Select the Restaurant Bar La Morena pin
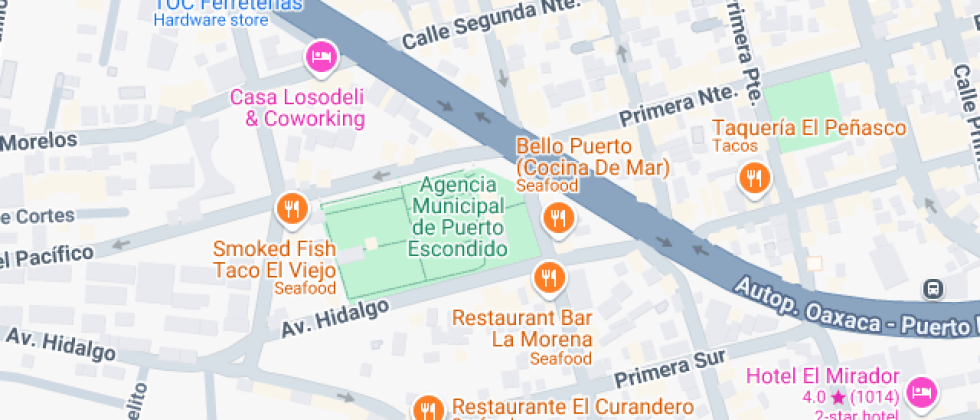This screenshot has height=420, width=980. coord(547,278)
